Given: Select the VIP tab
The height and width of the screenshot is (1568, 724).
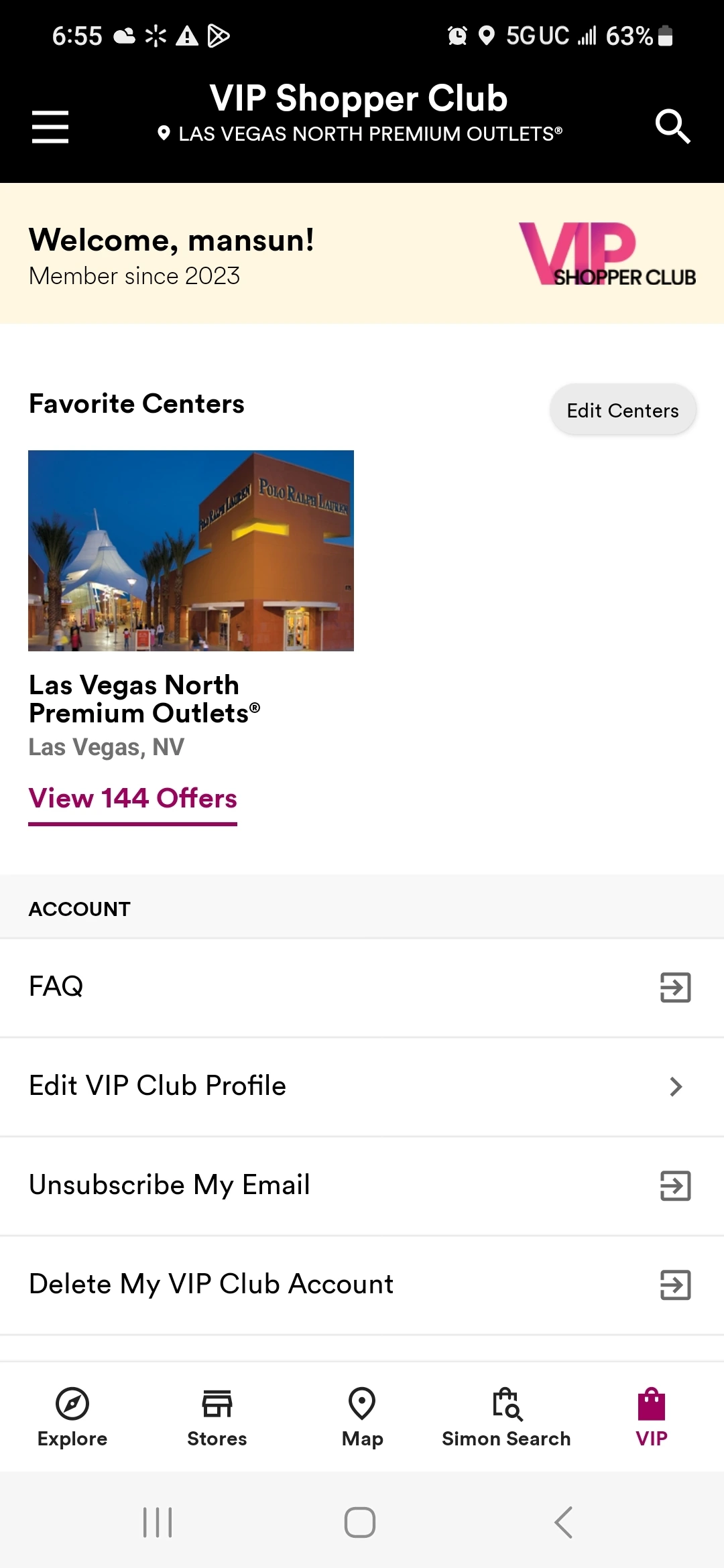Looking at the screenshot, I should pyautogui.click(x=652, y=1417).
